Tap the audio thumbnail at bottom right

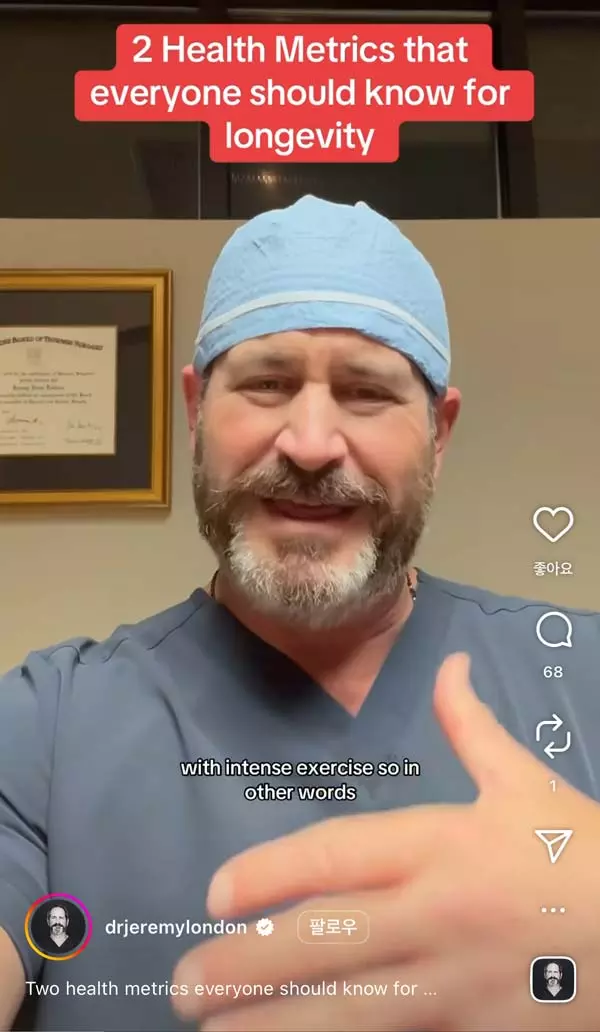coord(553,979)
